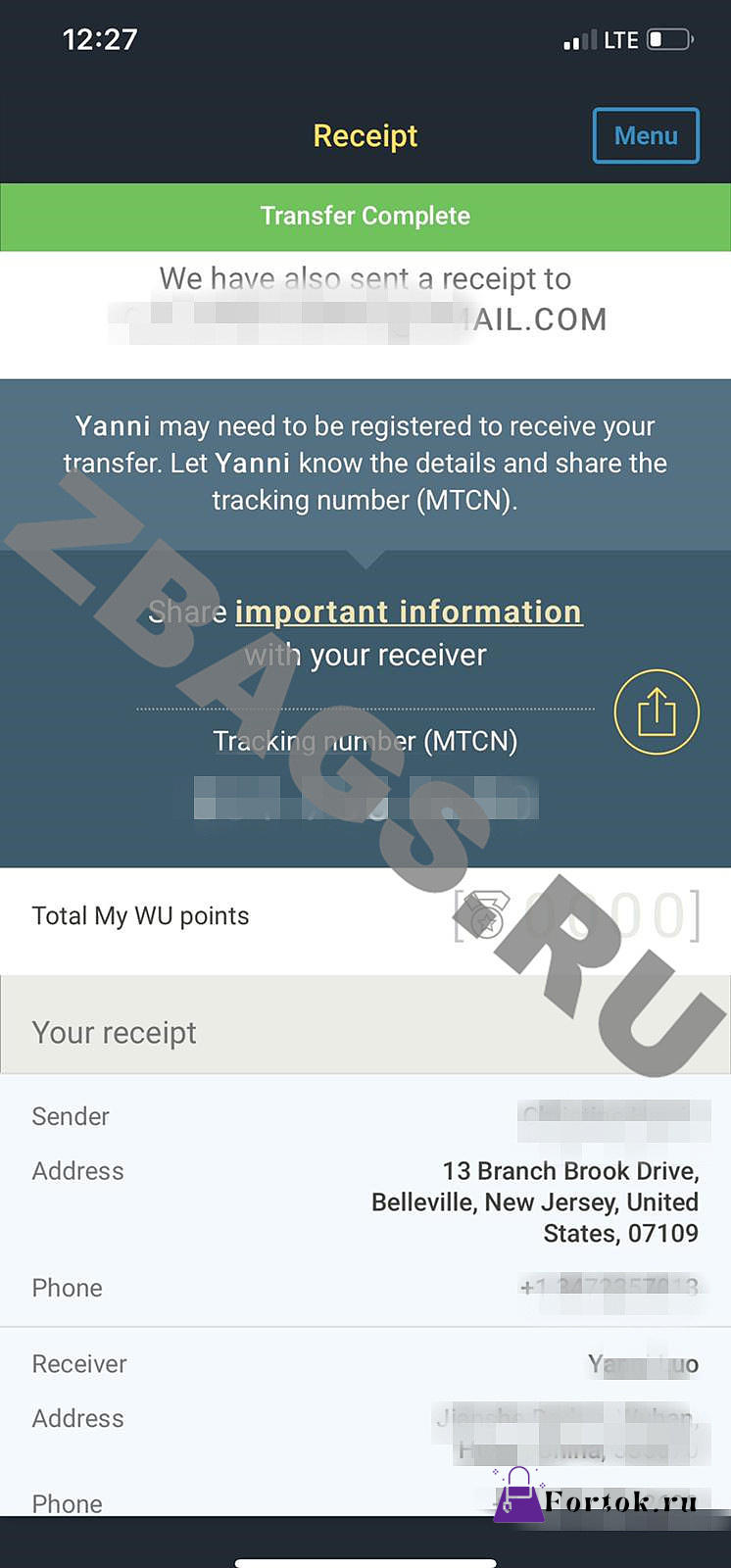Tap the share icon beside tracking number

(657, 711)
